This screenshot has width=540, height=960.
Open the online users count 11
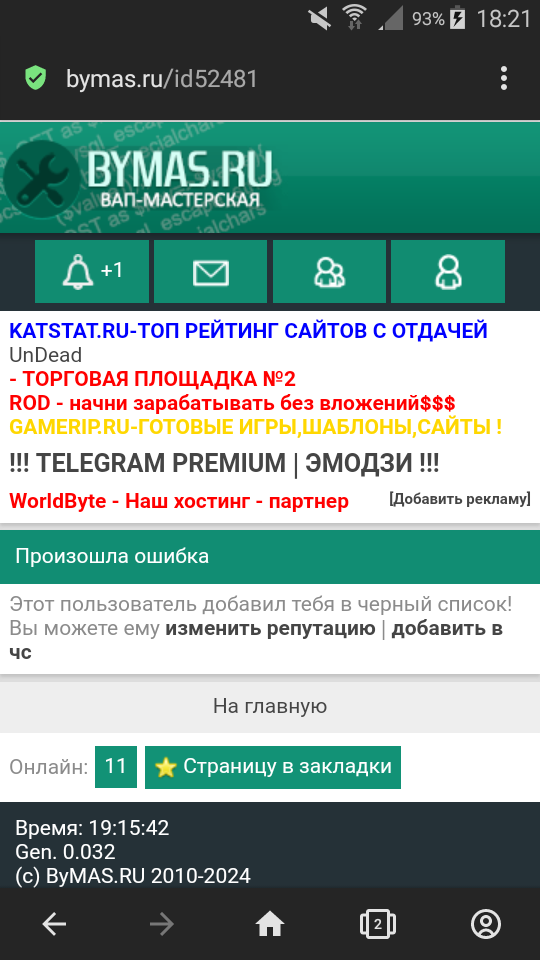(x=116, y=767)
